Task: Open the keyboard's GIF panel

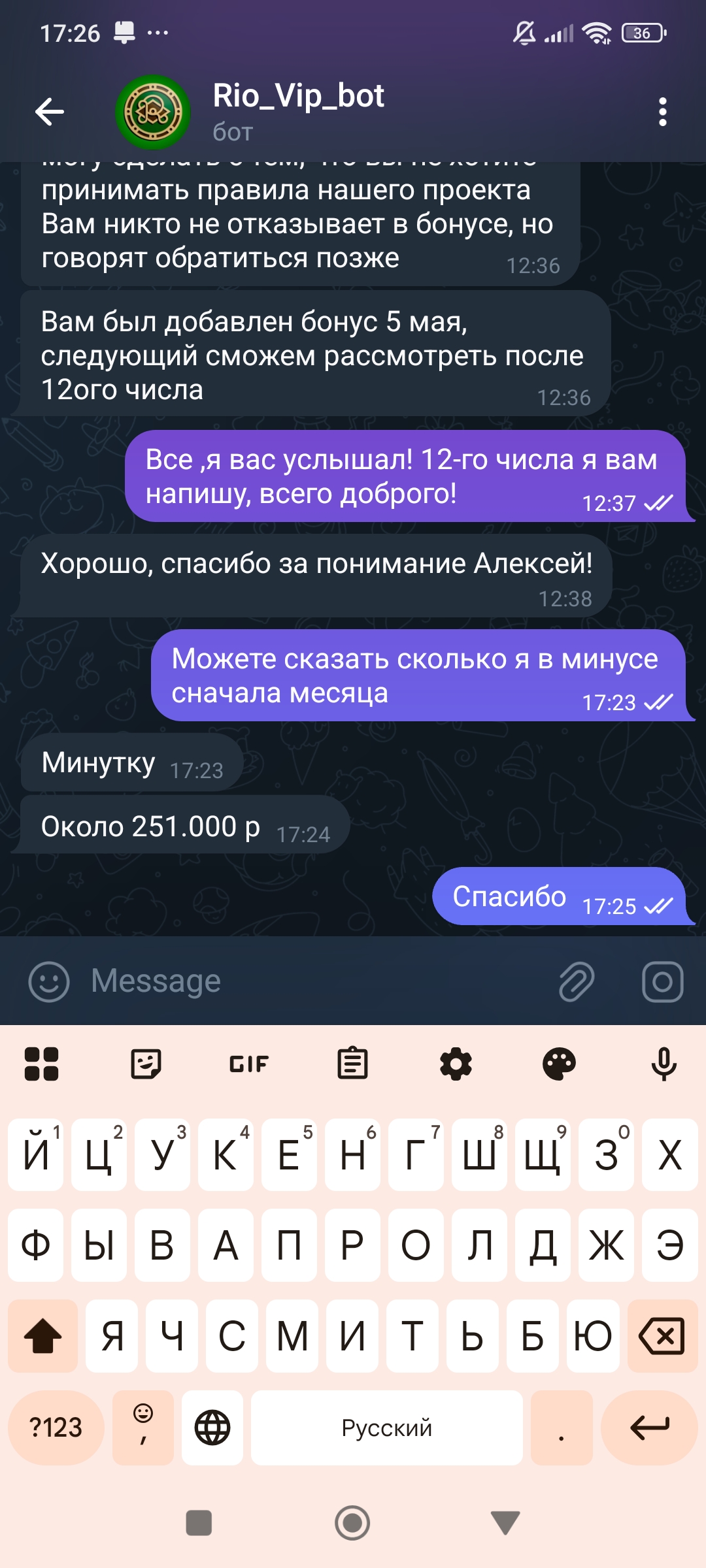Action: coord(249,1064)
